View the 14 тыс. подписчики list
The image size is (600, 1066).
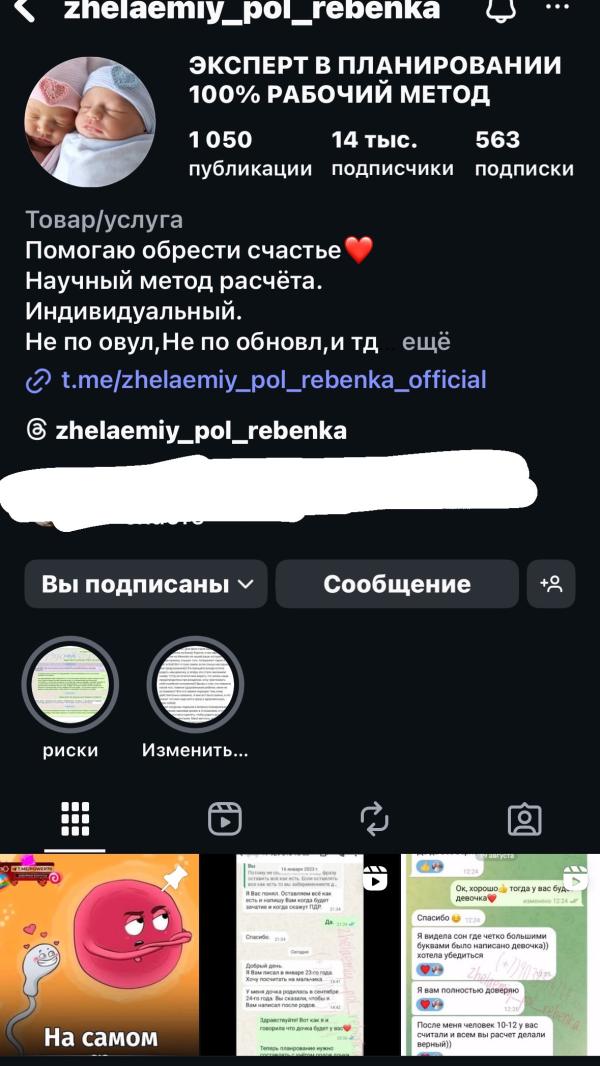coord(392,154)
